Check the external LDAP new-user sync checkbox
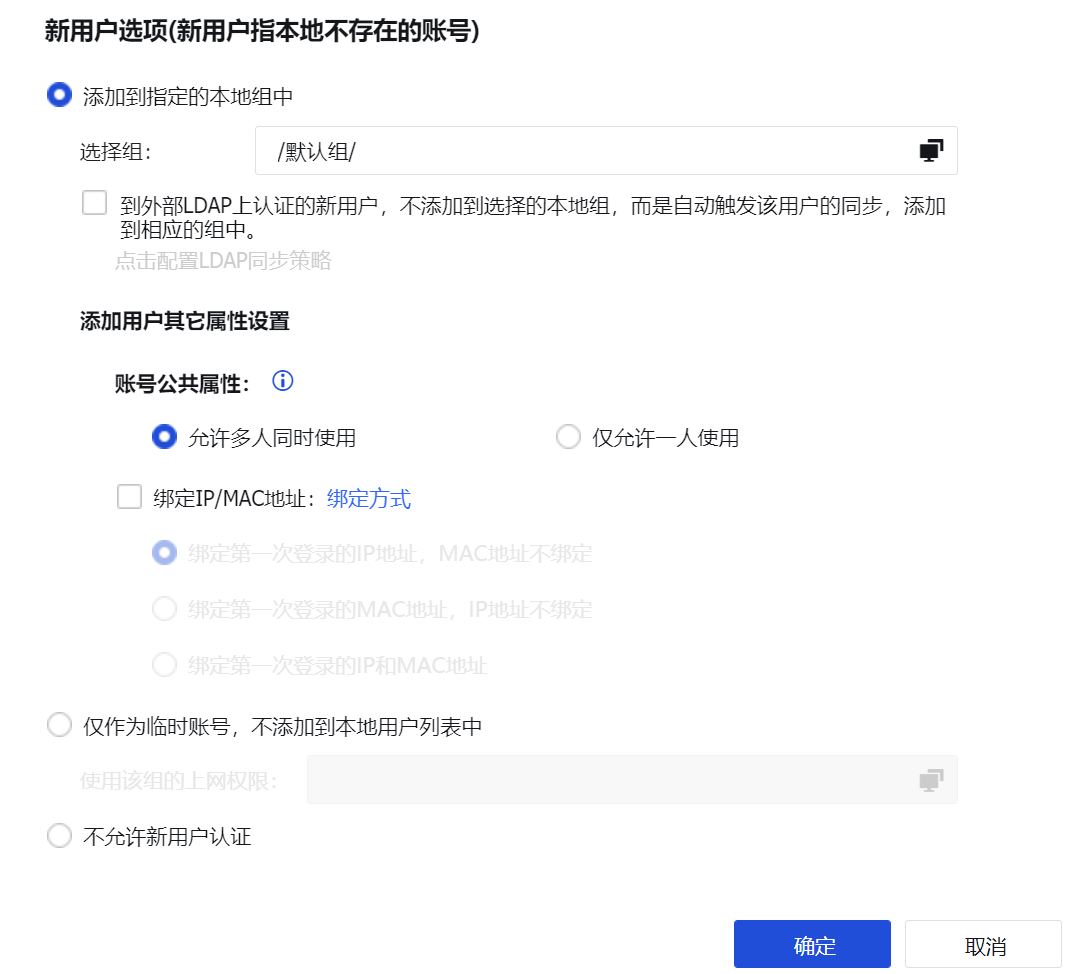 tap(95, 204)
